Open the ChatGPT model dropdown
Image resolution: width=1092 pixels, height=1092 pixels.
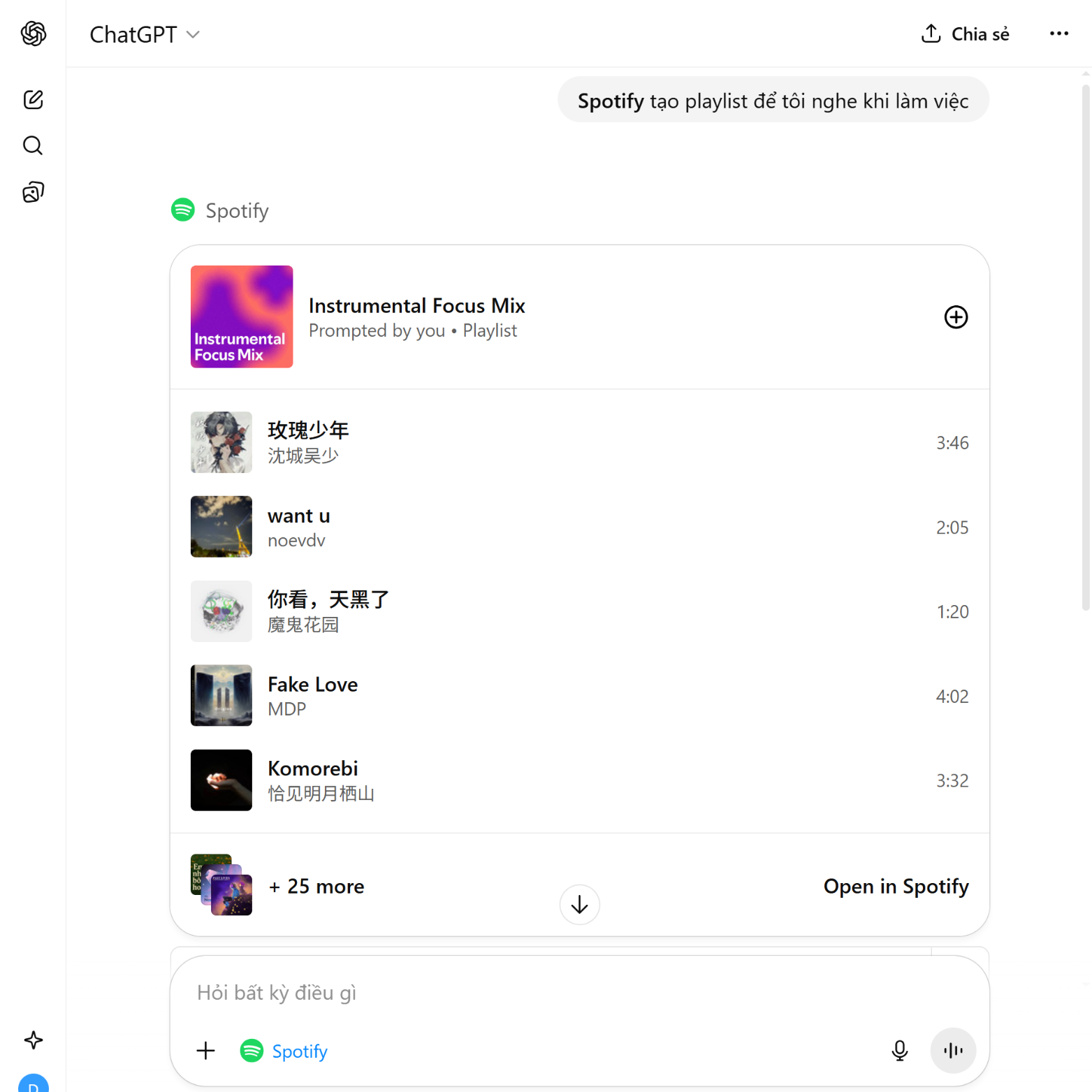click(145, 34)
